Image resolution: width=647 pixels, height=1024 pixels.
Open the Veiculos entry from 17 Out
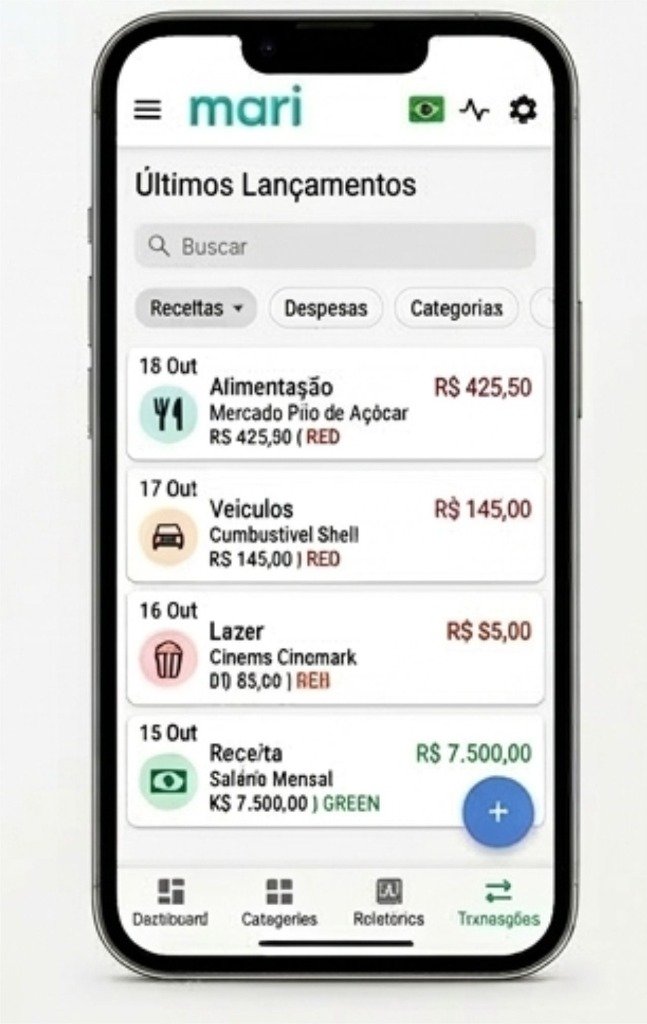click(335, 526)
